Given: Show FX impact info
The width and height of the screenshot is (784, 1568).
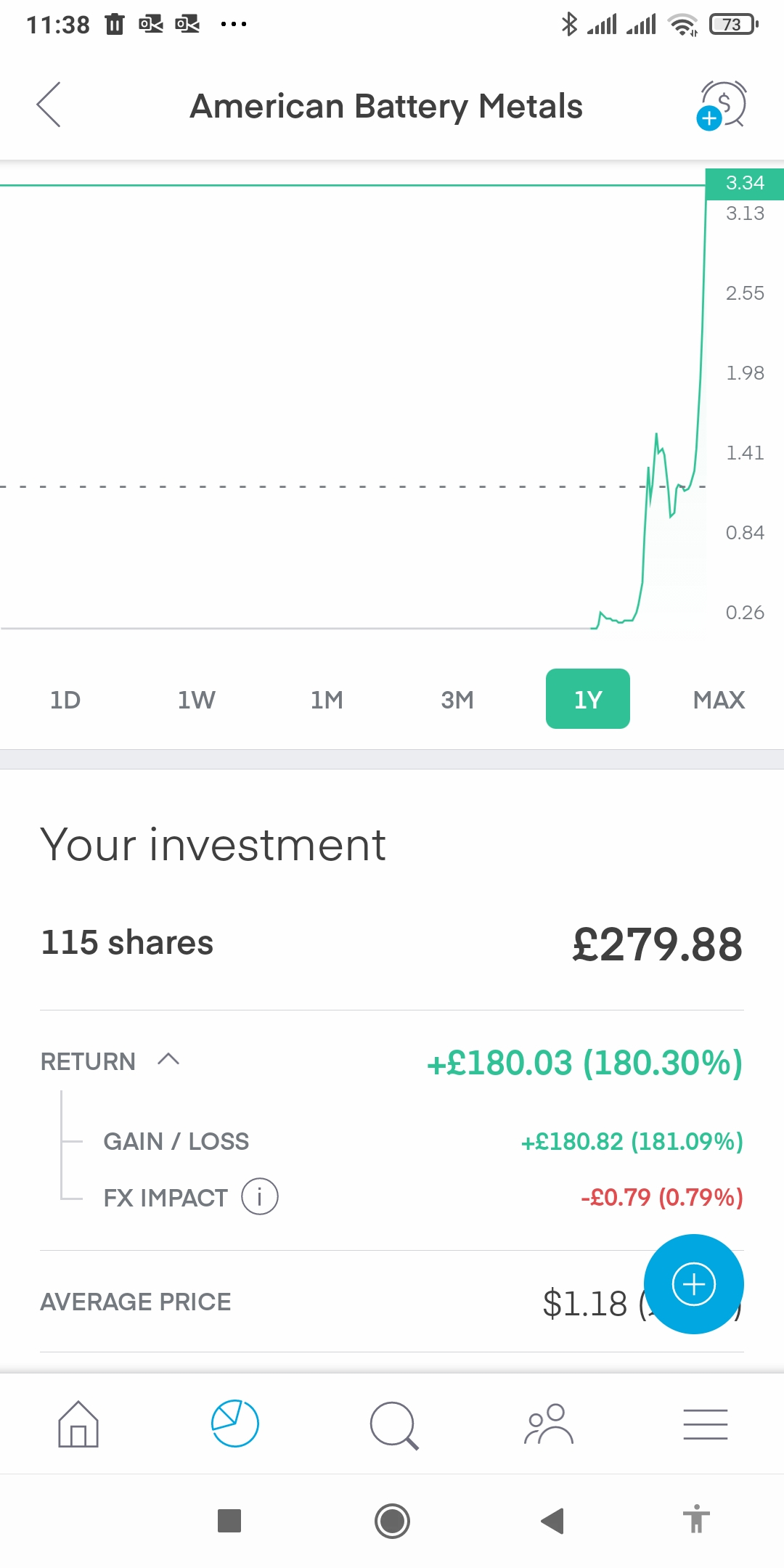Looking at the screenshot, I should click(259, 1196).
